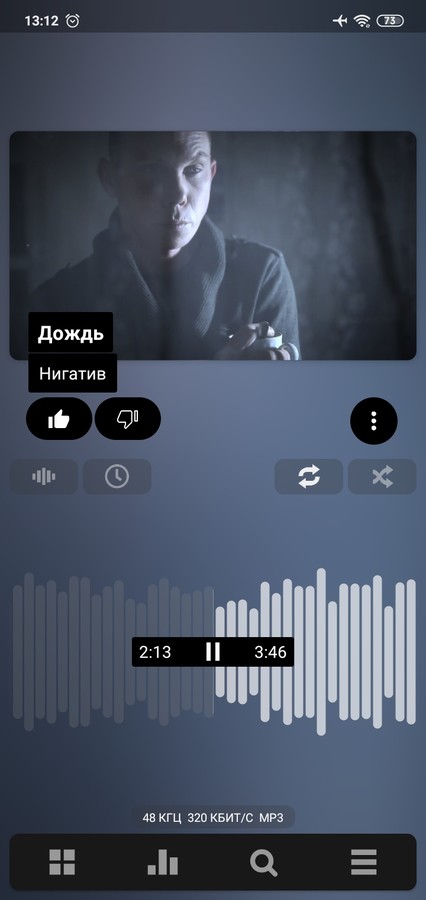Open the visualization waveform button
426x900 pixels.
[x=44, y=476]
